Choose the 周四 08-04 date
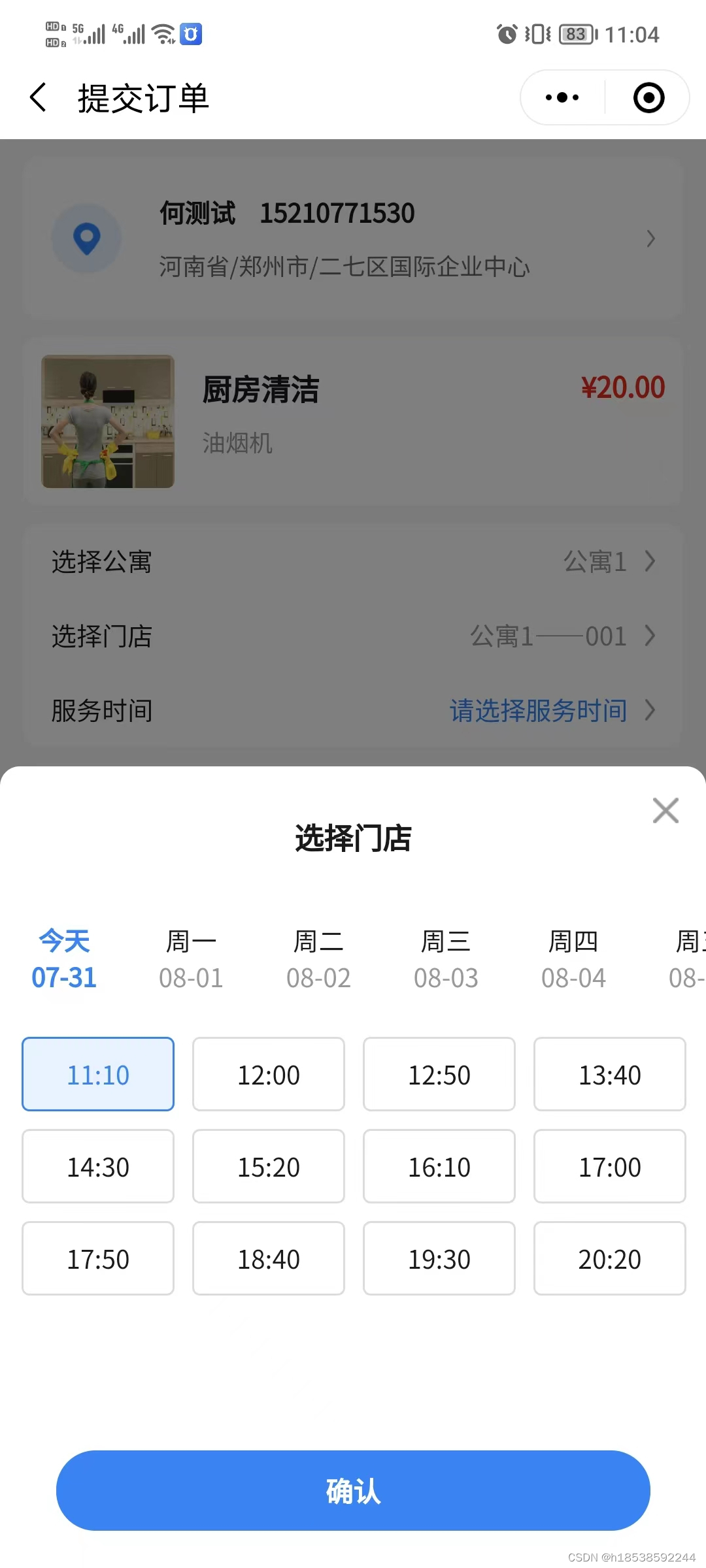Viewport: 706px width, 1568px height. click(x=573, y=959)
